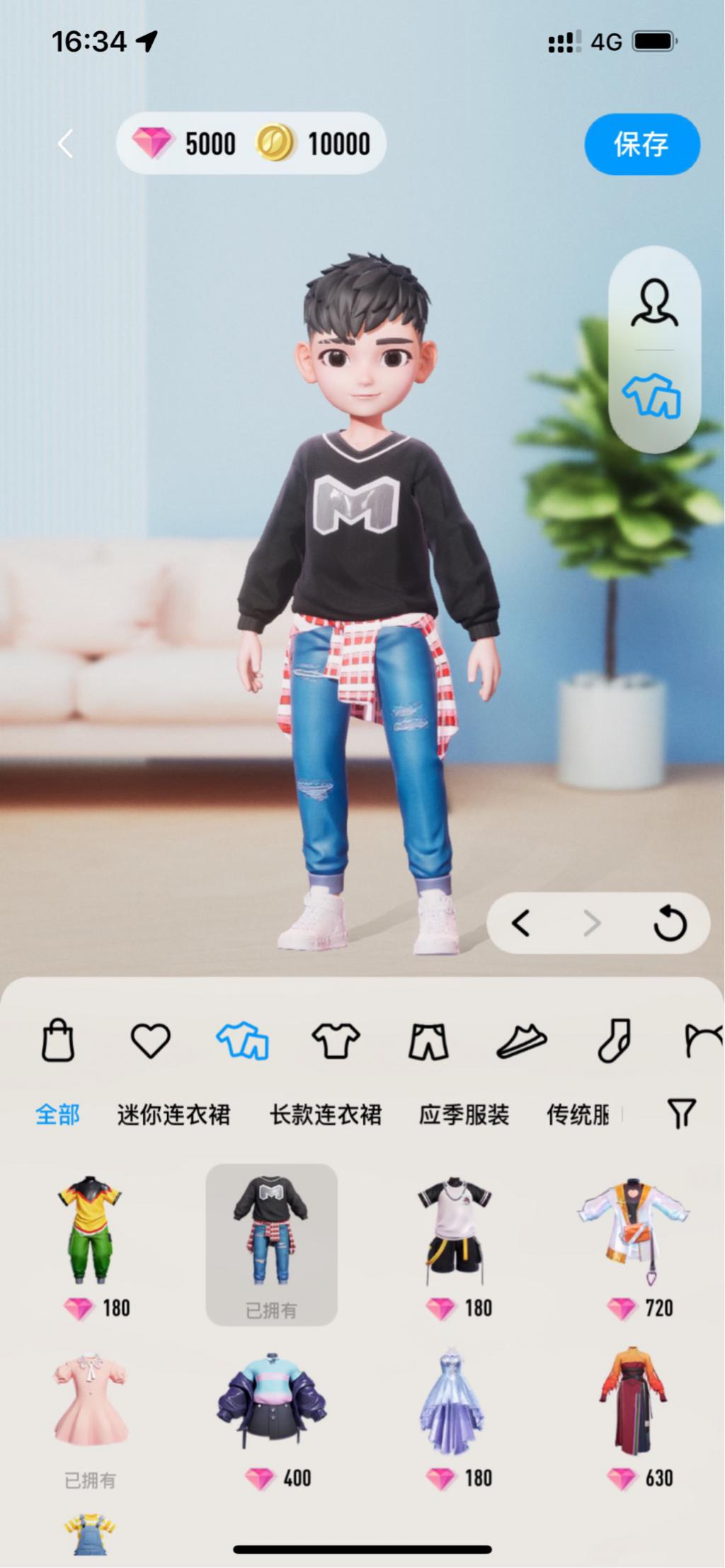The image size is (725, 1568).
Task: Try on the white jacket outfit costing 720
Action: [x=634, y=1232]
